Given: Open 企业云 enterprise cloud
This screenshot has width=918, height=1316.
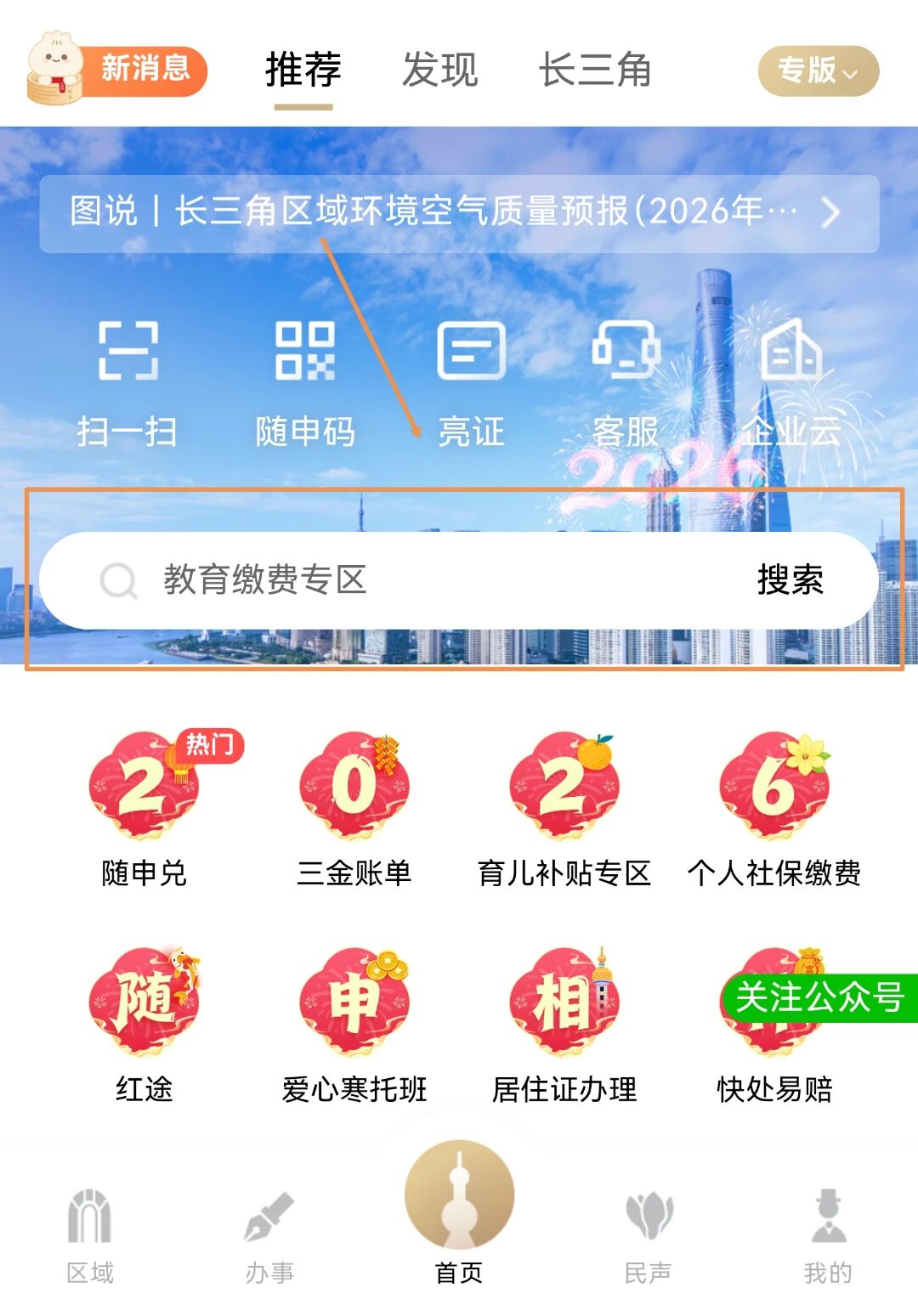Looking at the screenshot, I should coord(790,381).
